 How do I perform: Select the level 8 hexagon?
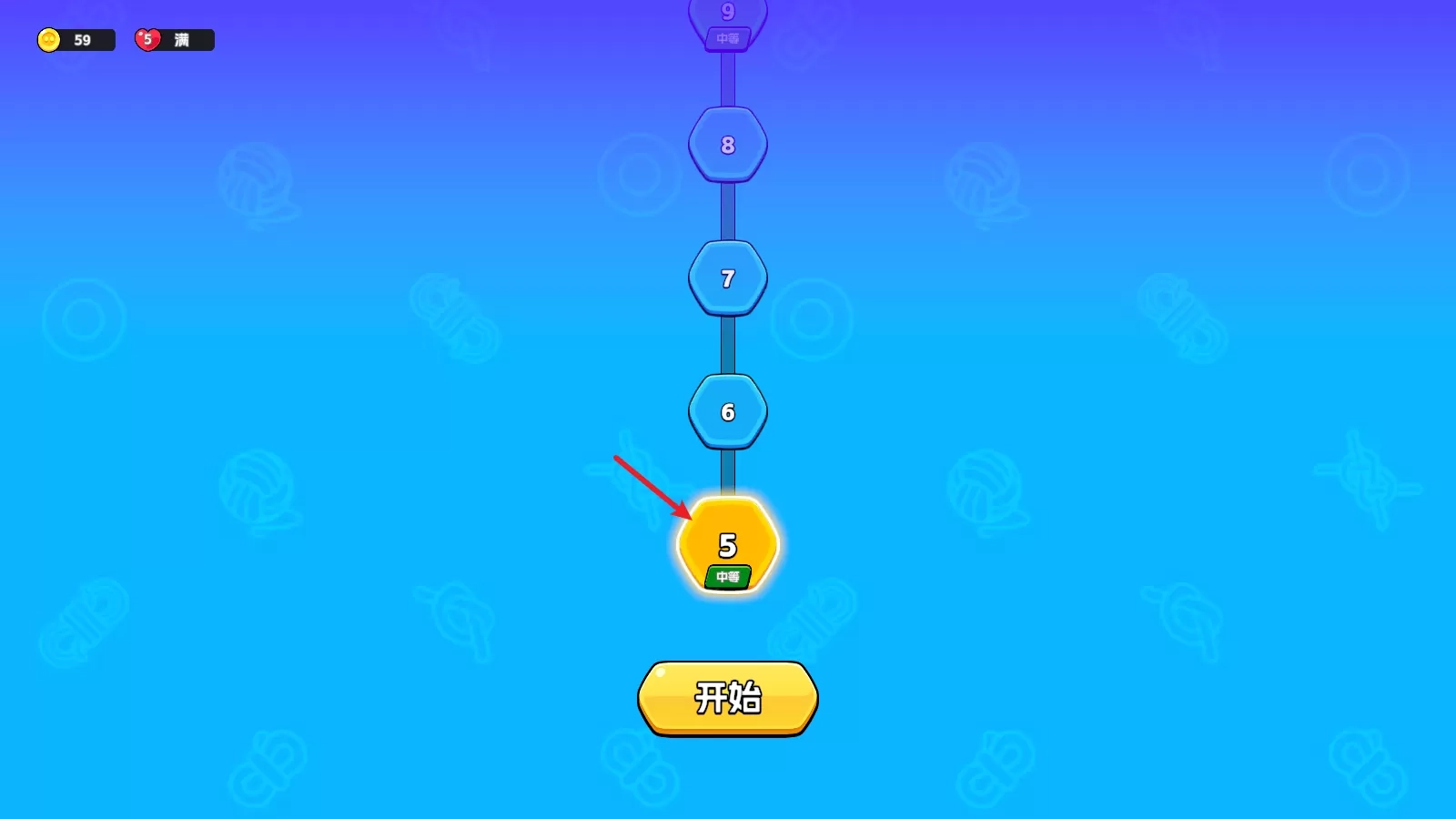click(x=727, y=145)
